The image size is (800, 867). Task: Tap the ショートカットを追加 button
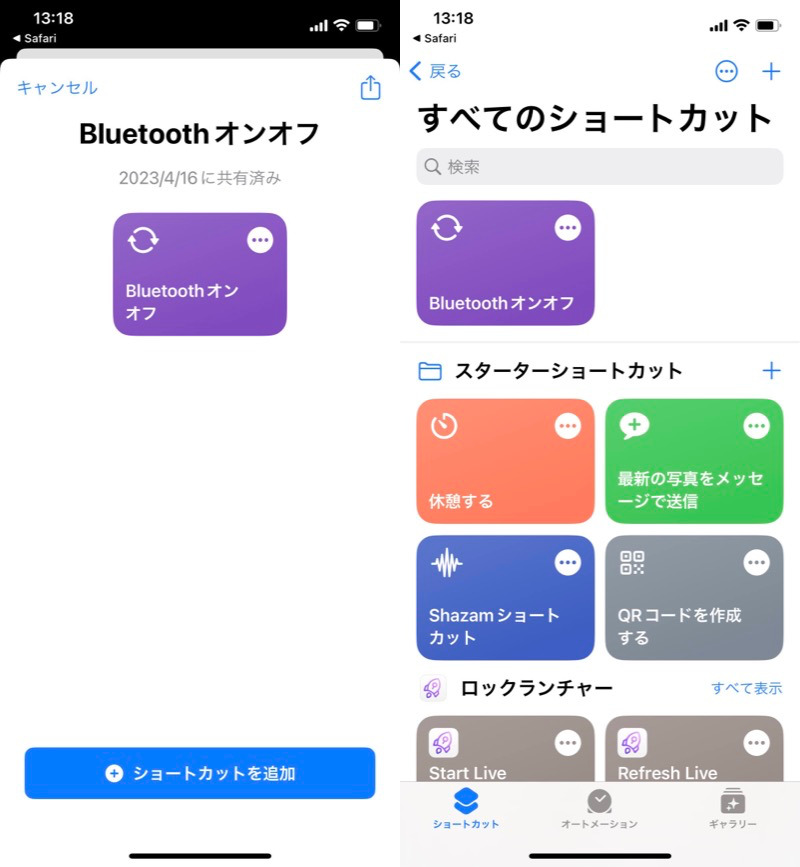200,773
